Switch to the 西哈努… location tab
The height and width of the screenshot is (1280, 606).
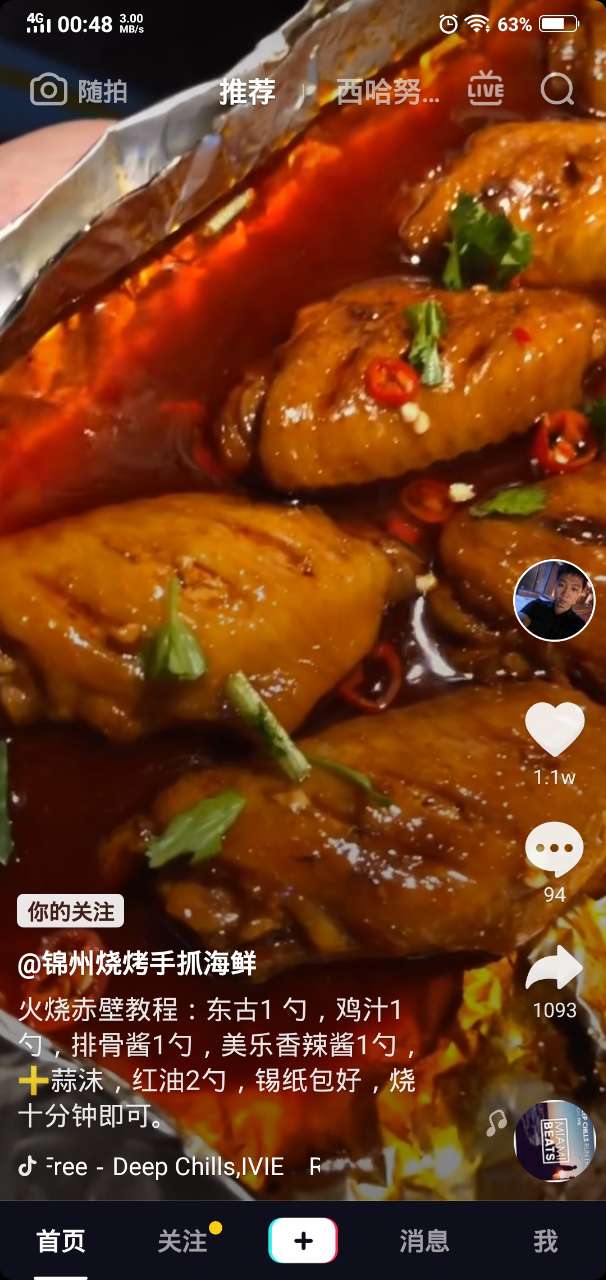(x=388, y=92)
